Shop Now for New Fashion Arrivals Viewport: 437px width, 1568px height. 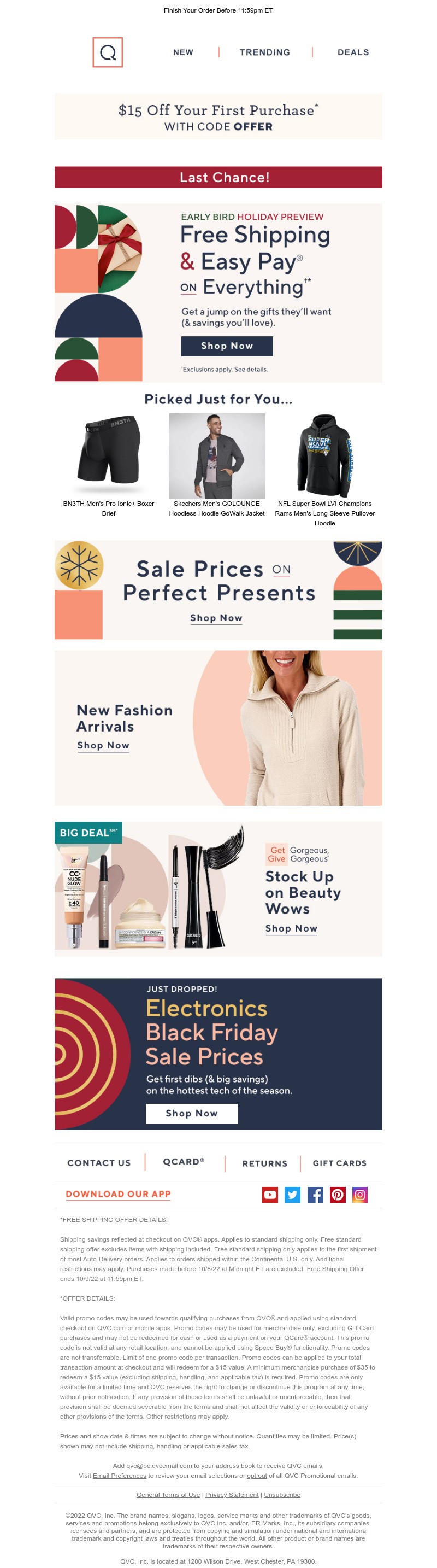(x=103, y=745)
